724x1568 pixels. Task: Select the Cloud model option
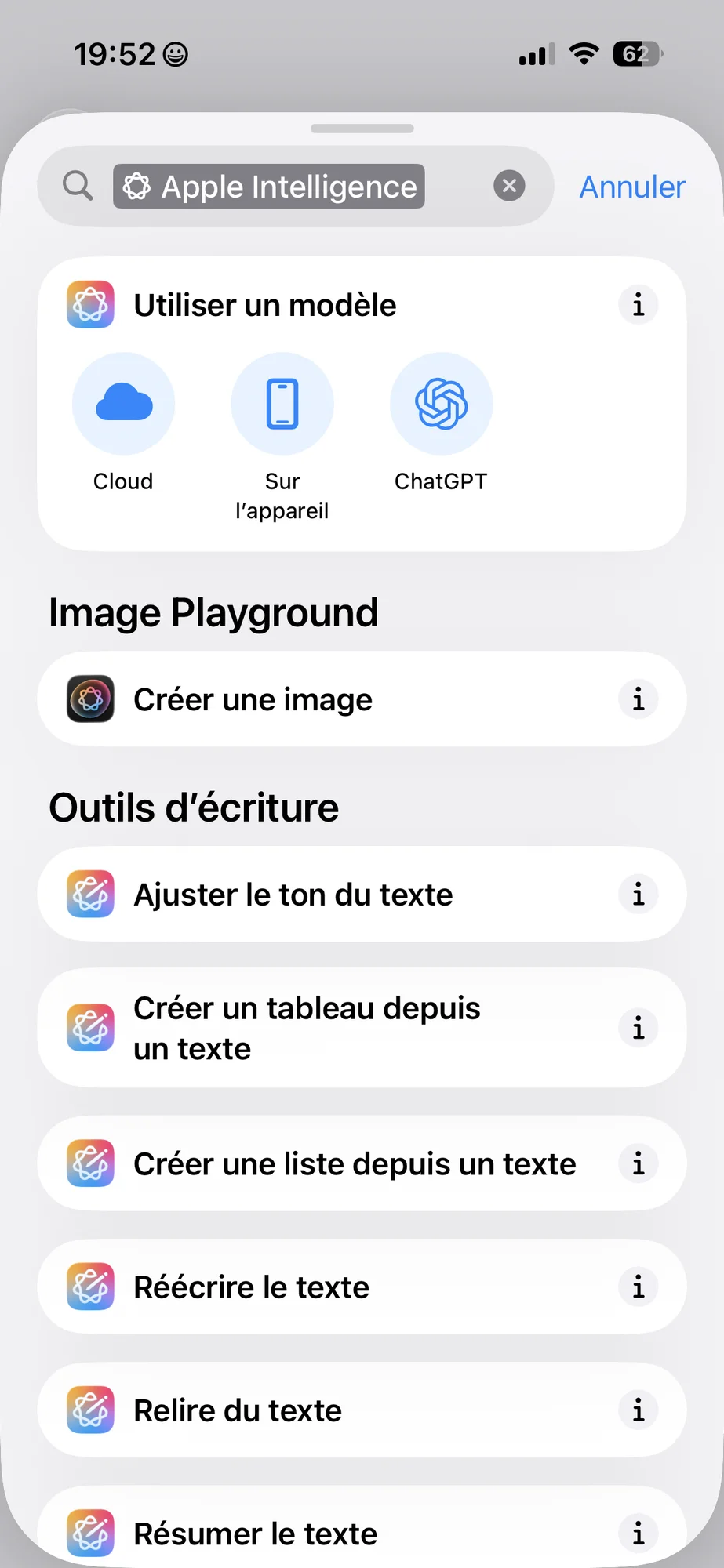[x=123, y=405]
